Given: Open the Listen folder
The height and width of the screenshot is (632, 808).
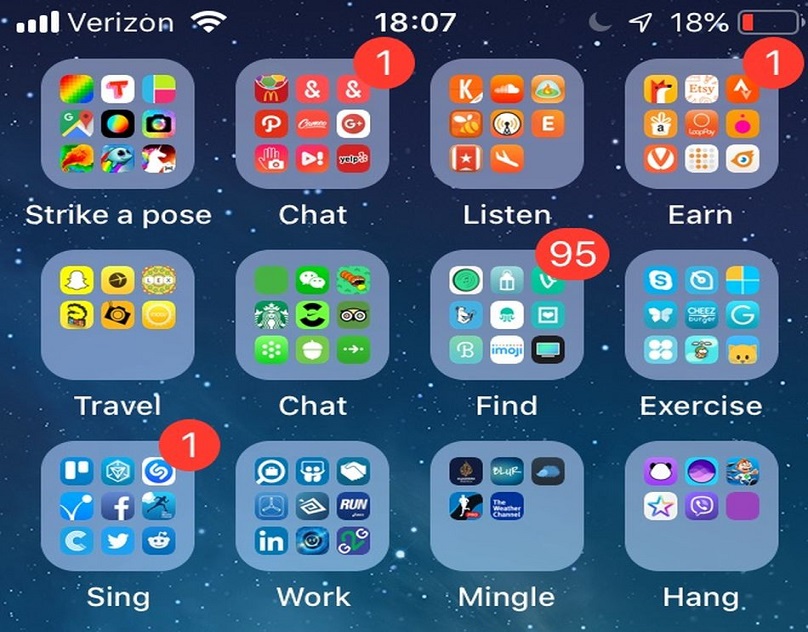Looking at the screenshot, I should point(506,123).
